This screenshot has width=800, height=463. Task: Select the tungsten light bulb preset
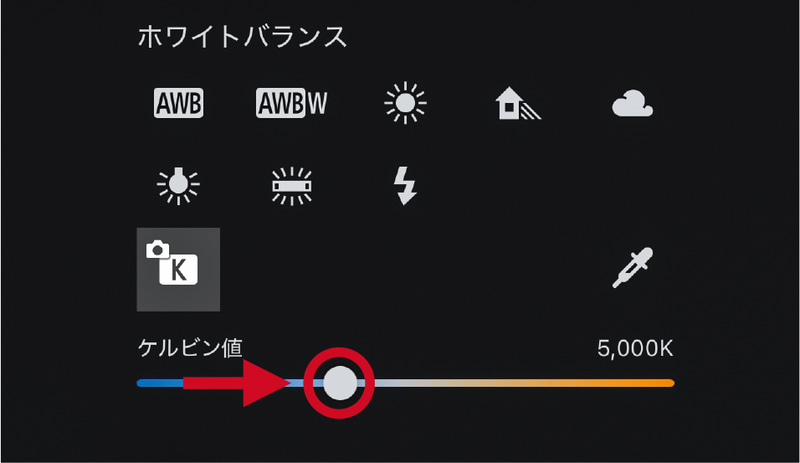tap(178, 185)
